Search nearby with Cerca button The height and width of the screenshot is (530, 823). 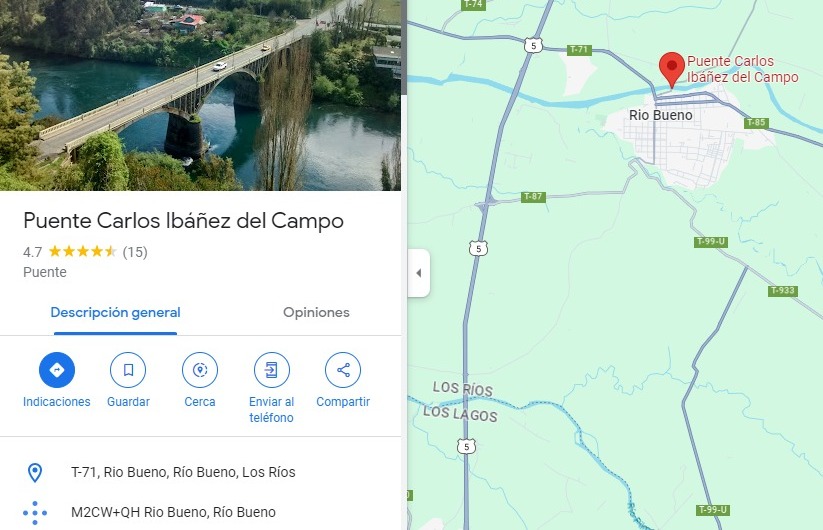point(200,370)
